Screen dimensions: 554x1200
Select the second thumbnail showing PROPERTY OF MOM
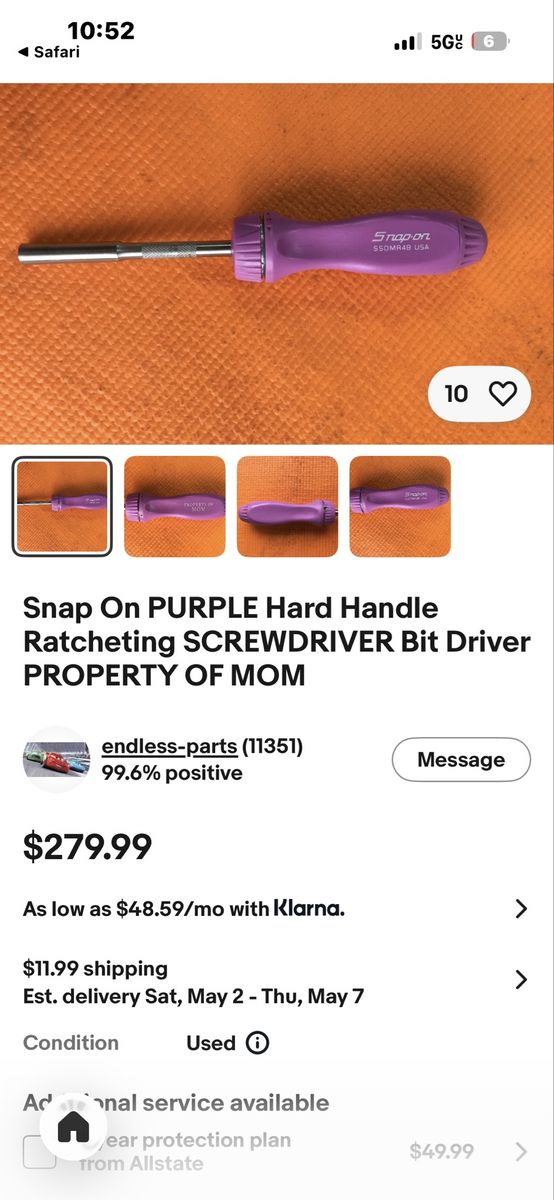coord(175,507)
